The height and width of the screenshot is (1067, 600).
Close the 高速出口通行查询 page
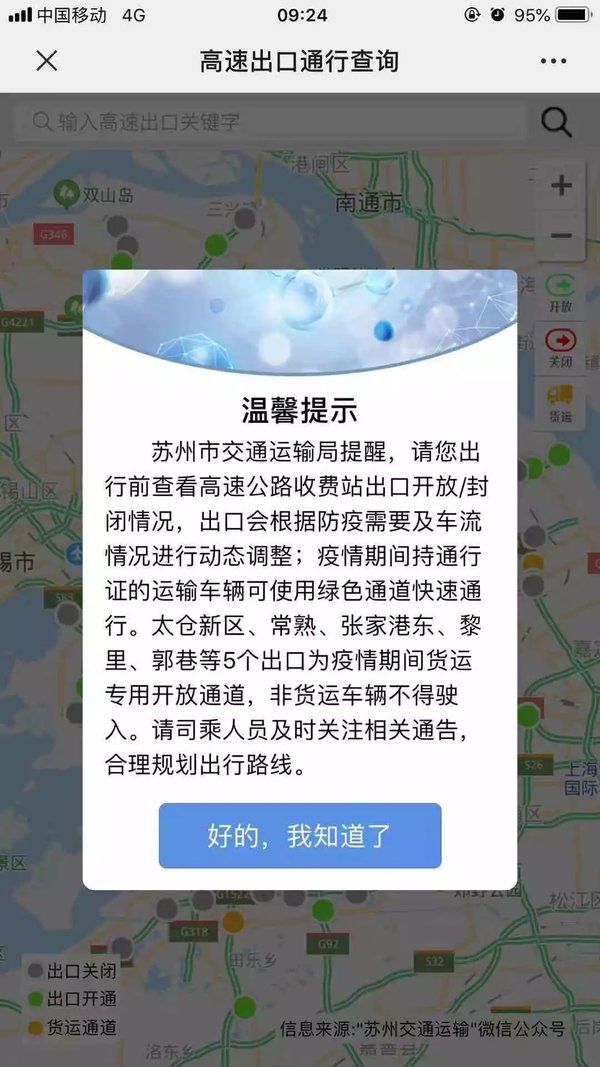pos(47,61)
